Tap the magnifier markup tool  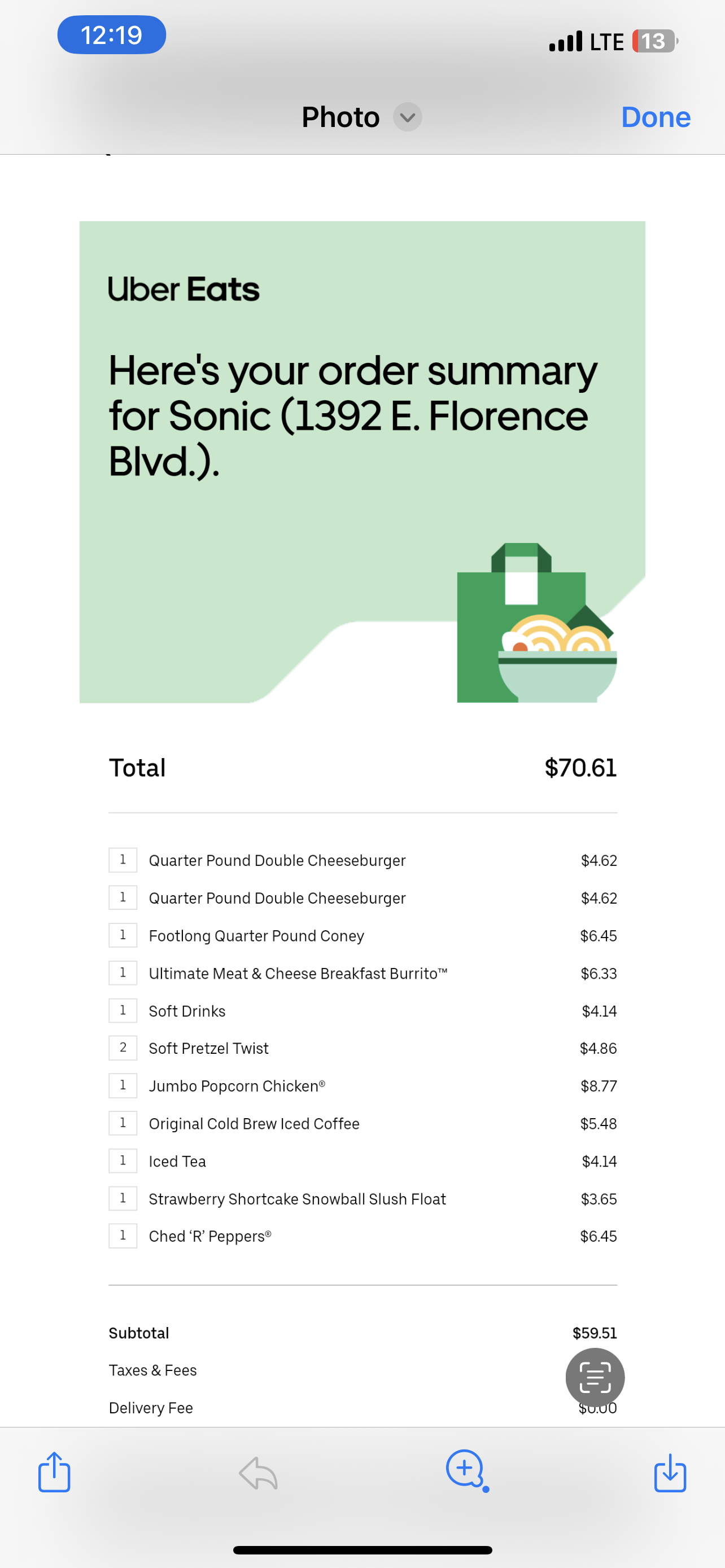tap(466, 1469)
